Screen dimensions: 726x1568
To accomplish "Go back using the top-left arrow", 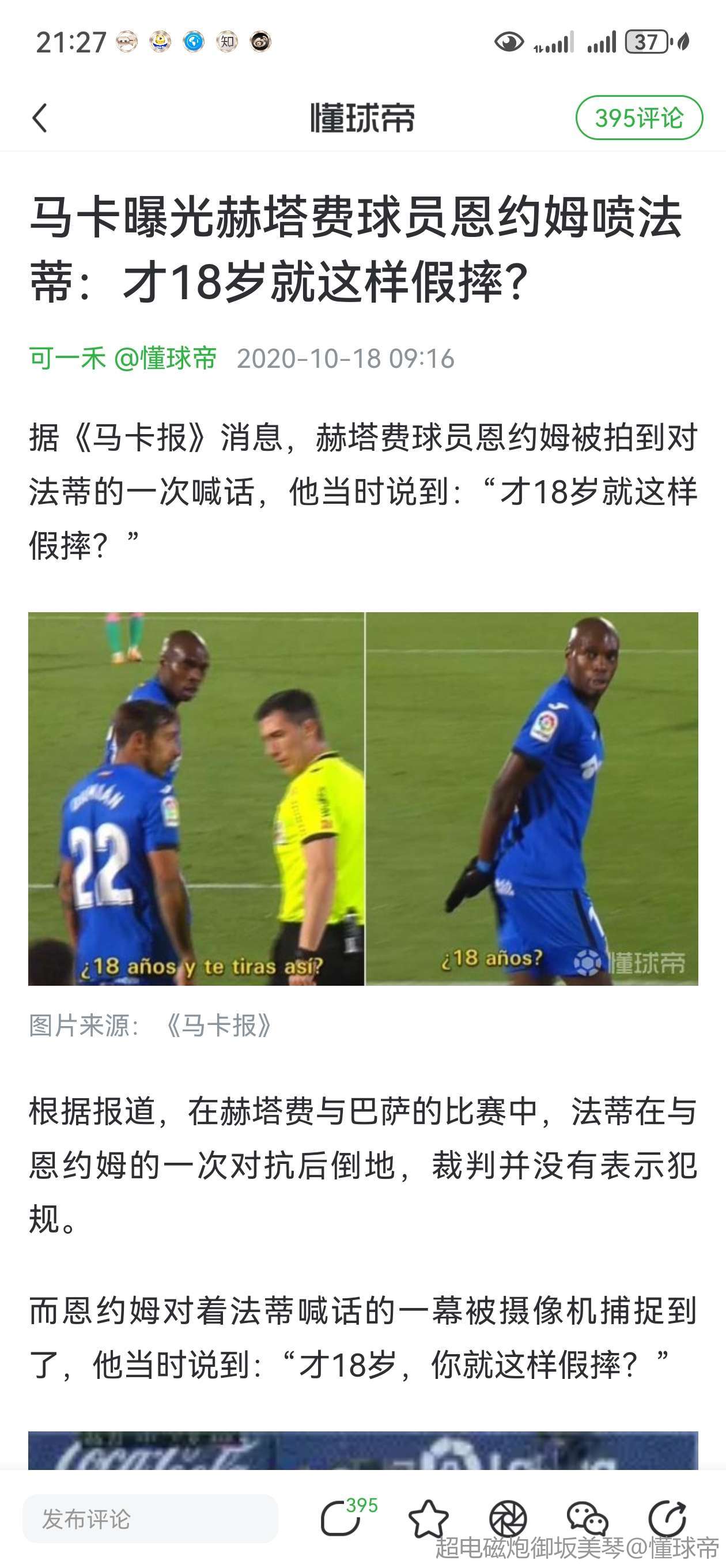I will tap(40, 118).
